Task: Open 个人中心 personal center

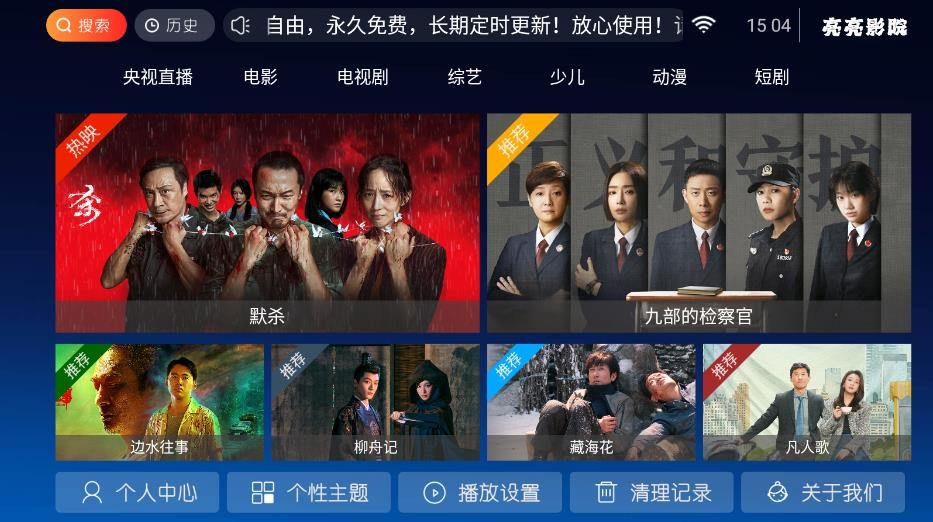Action: 137,492
